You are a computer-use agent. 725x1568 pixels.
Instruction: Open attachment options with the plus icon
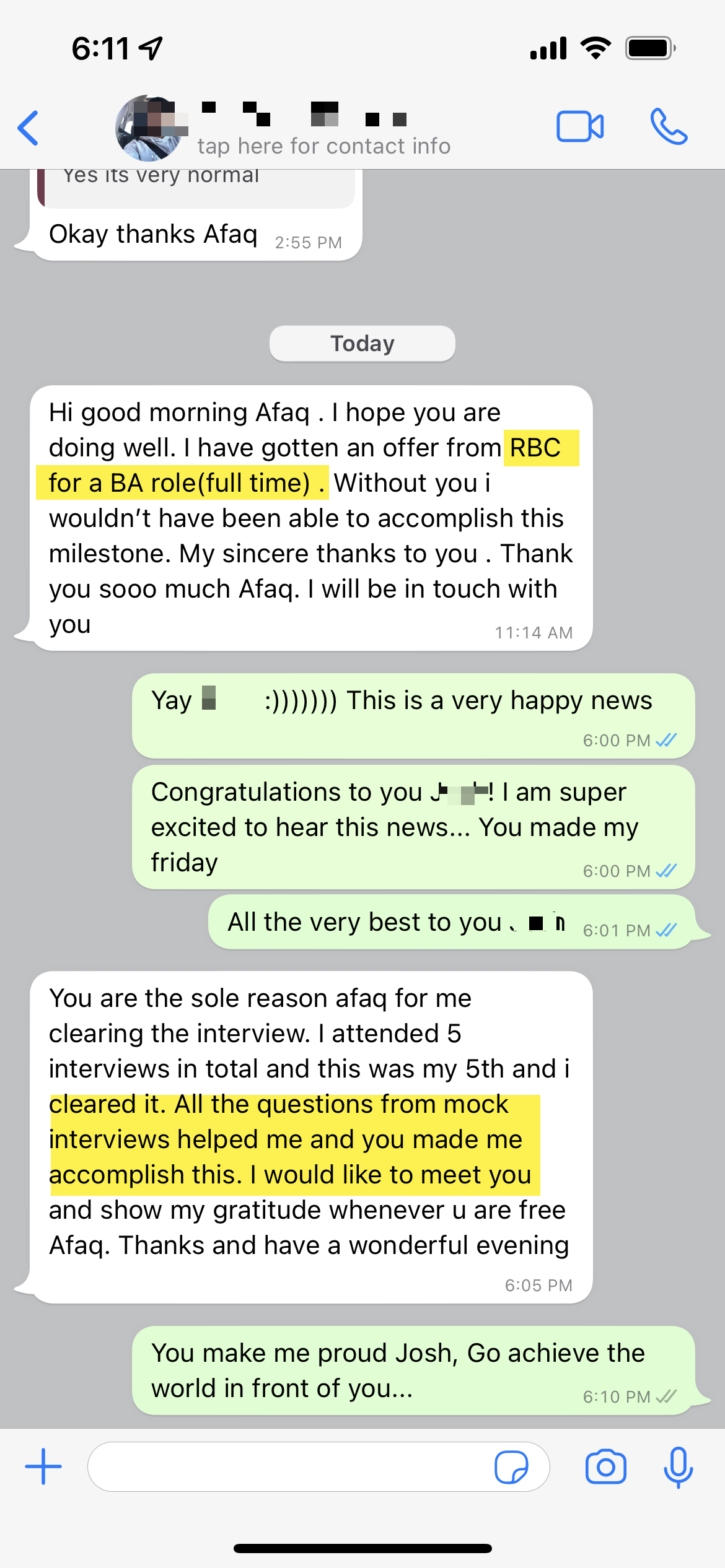[x=42, y=1467]
